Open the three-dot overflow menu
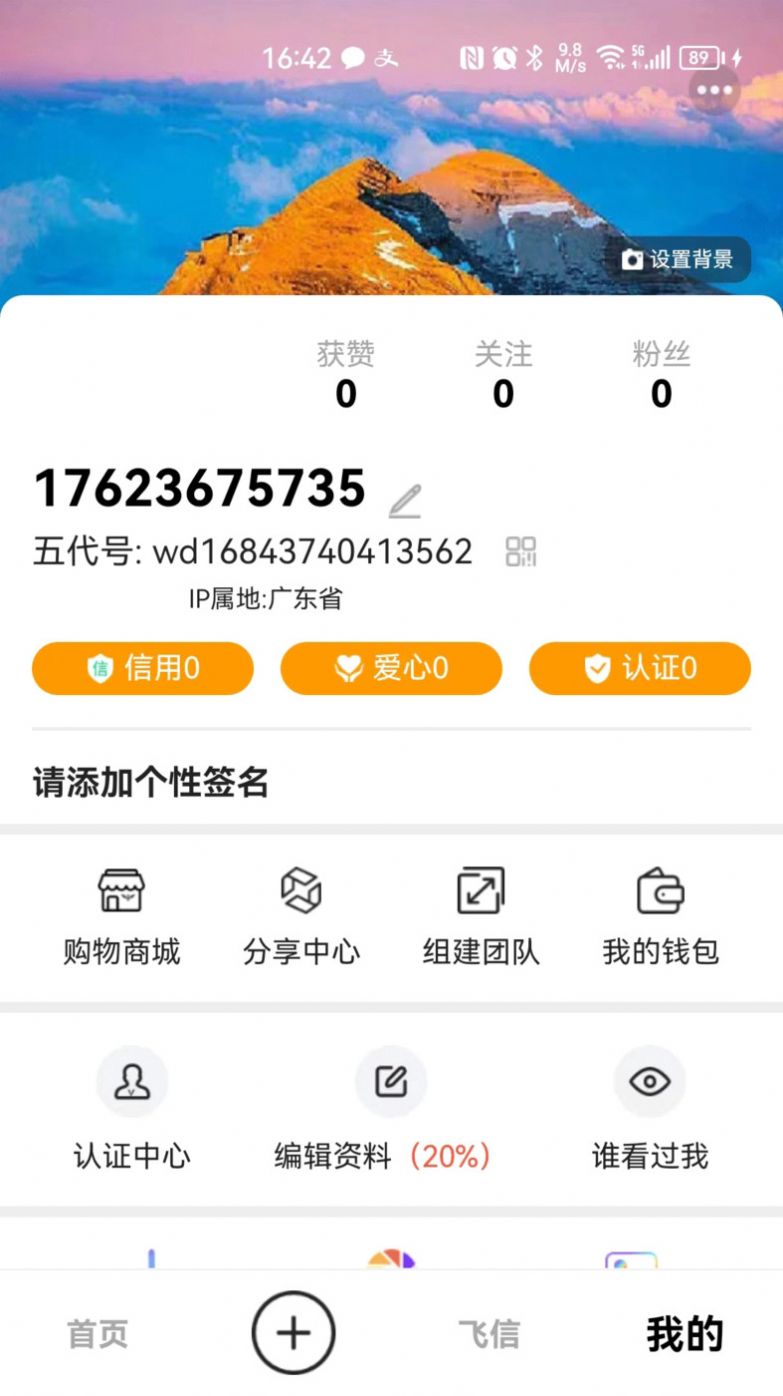This screenshot has width=783, height=1396. tap(714, 90)
